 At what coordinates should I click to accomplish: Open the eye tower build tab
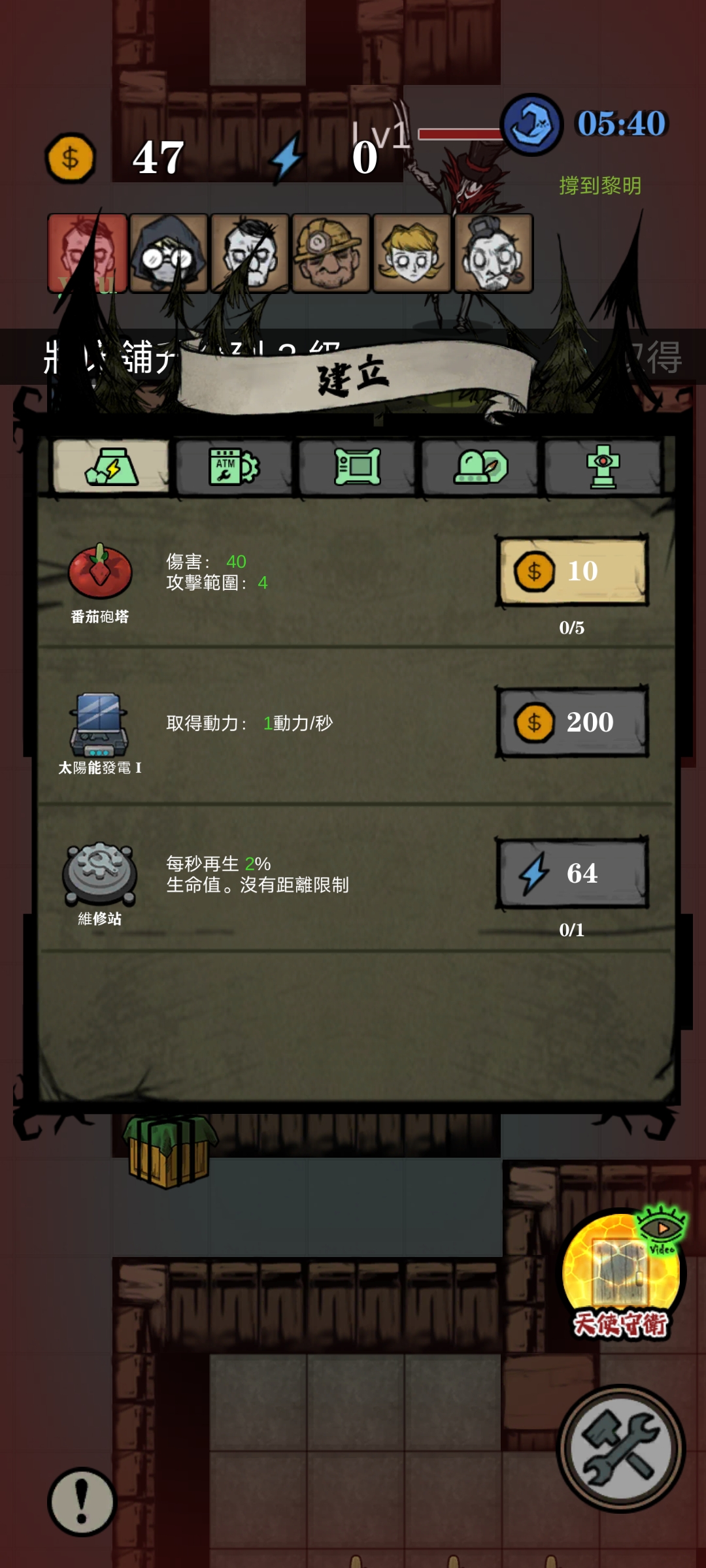coord(603,466)
